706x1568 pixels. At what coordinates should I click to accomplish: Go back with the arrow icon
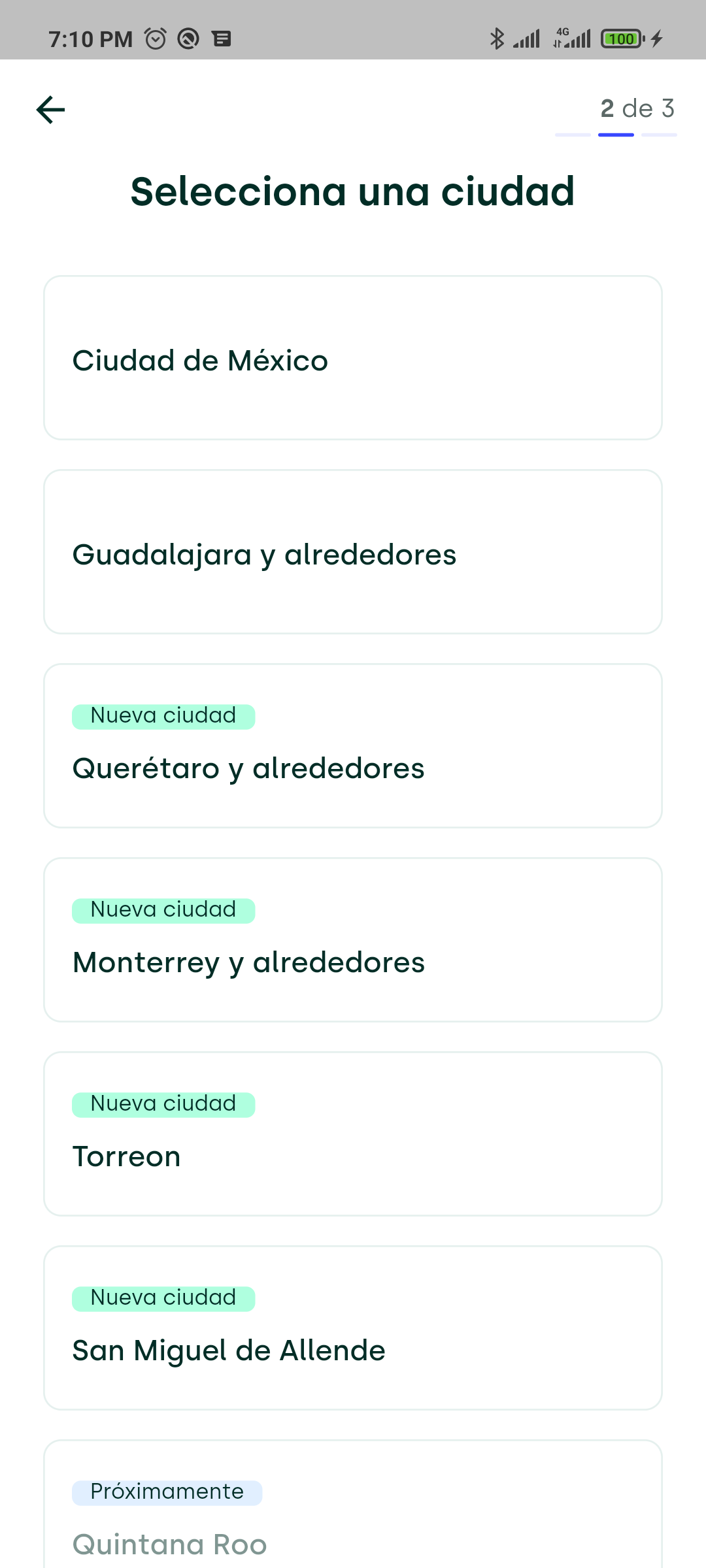[x=50, y=109]
